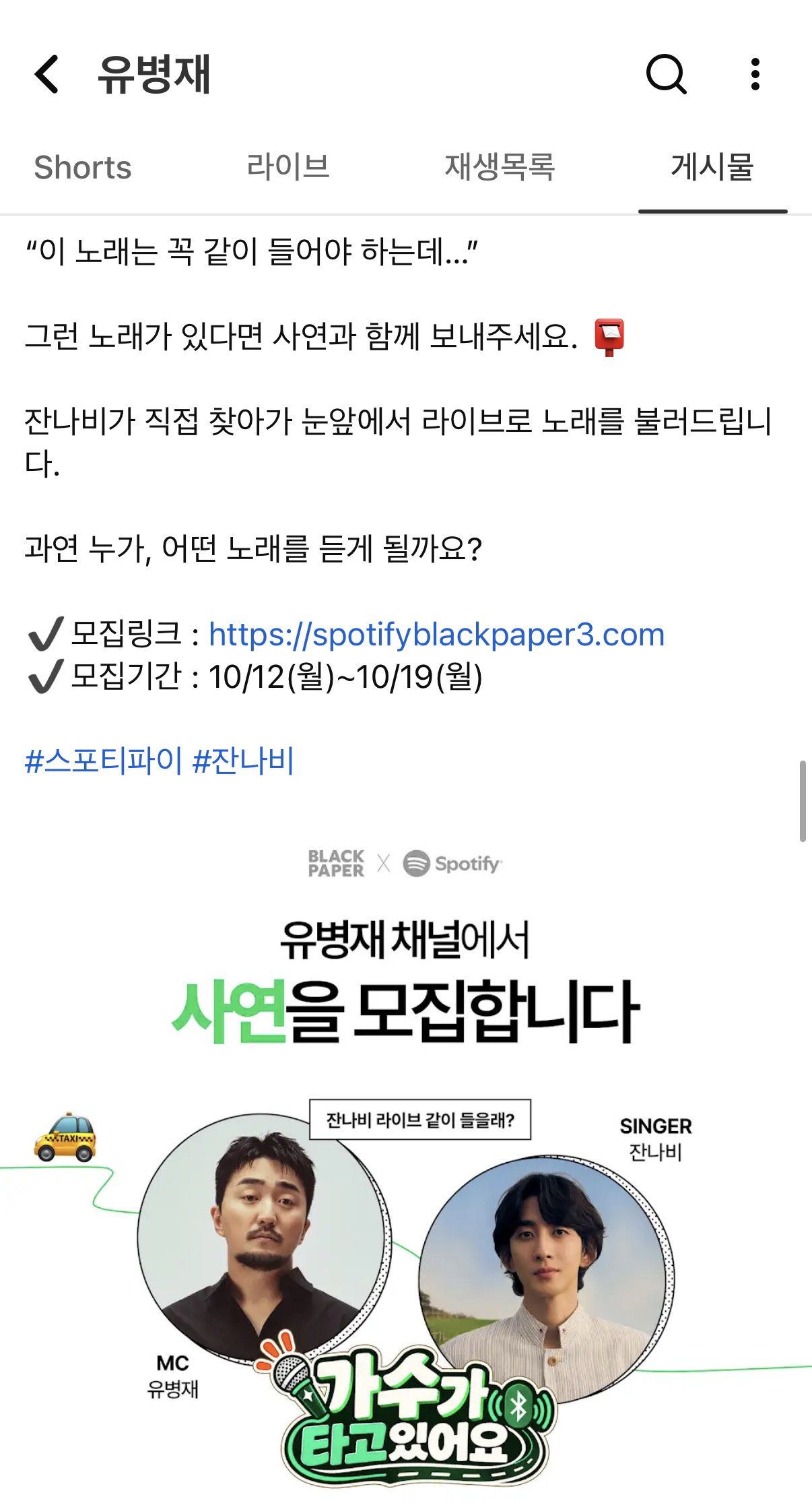The image size is (812, 1505).
Task: Open the three-dot overflow menu
Action: (755, 74)
